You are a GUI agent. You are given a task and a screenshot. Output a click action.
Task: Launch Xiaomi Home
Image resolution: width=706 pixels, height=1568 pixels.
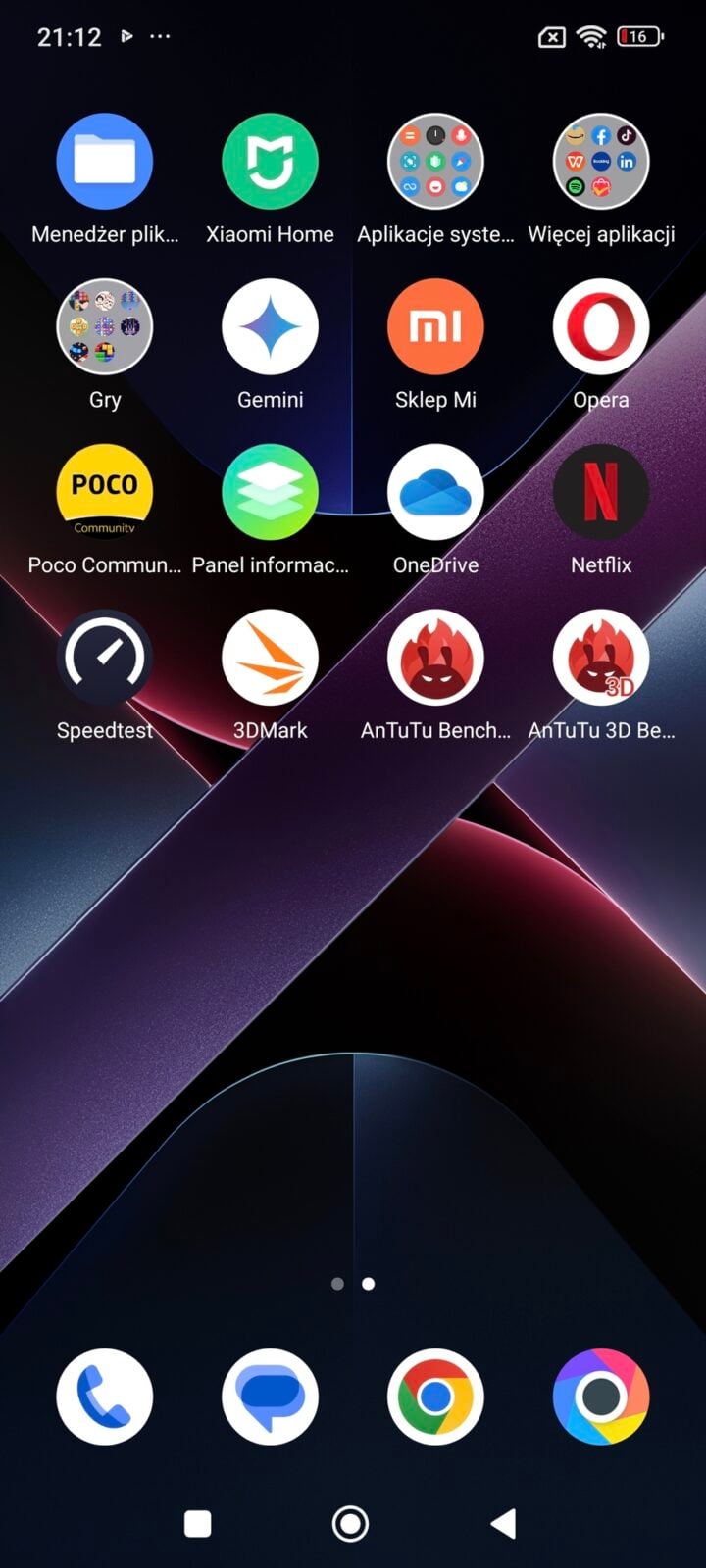point(270,162)
